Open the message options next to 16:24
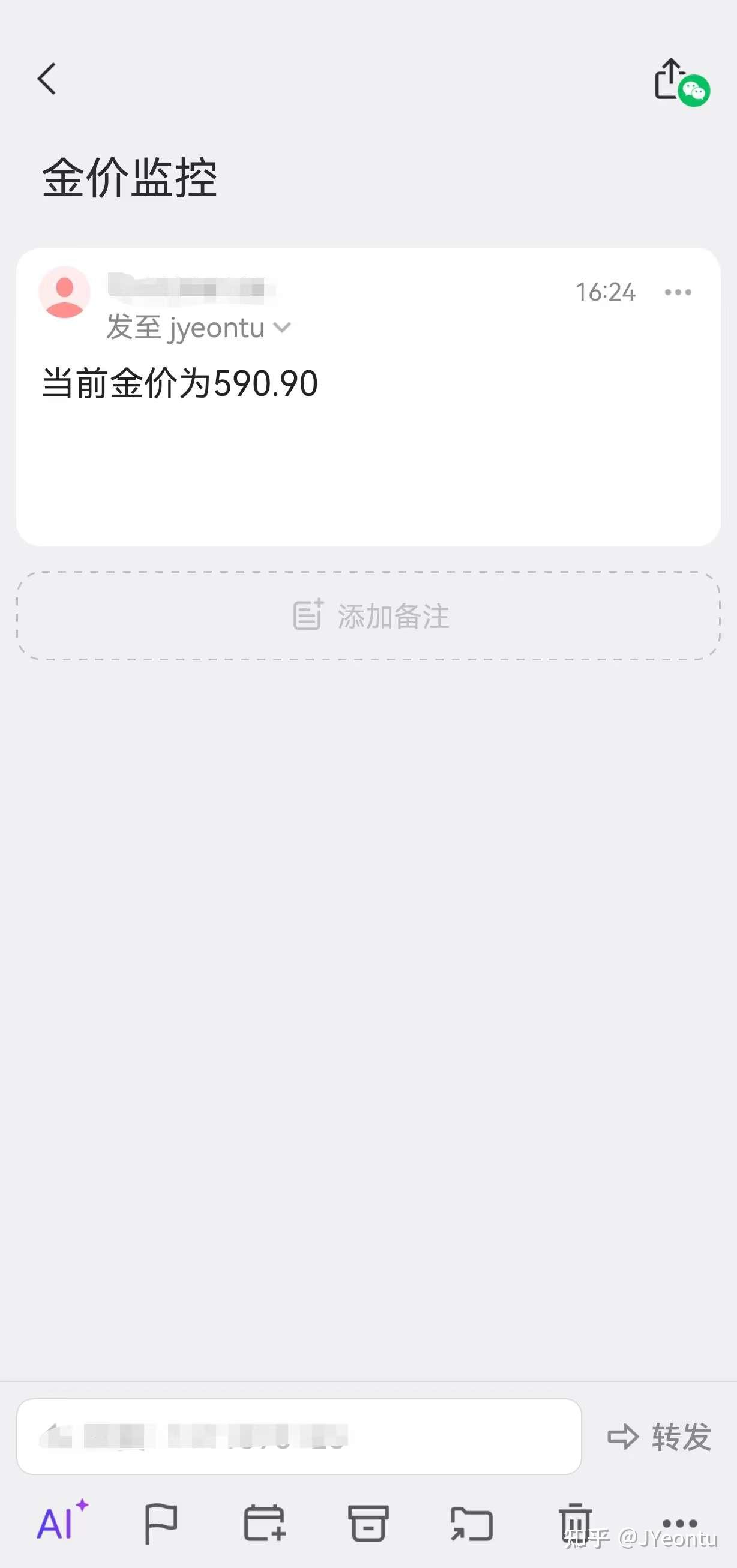The width and height of the screenshot is (737, 1568). pos(678,292)
